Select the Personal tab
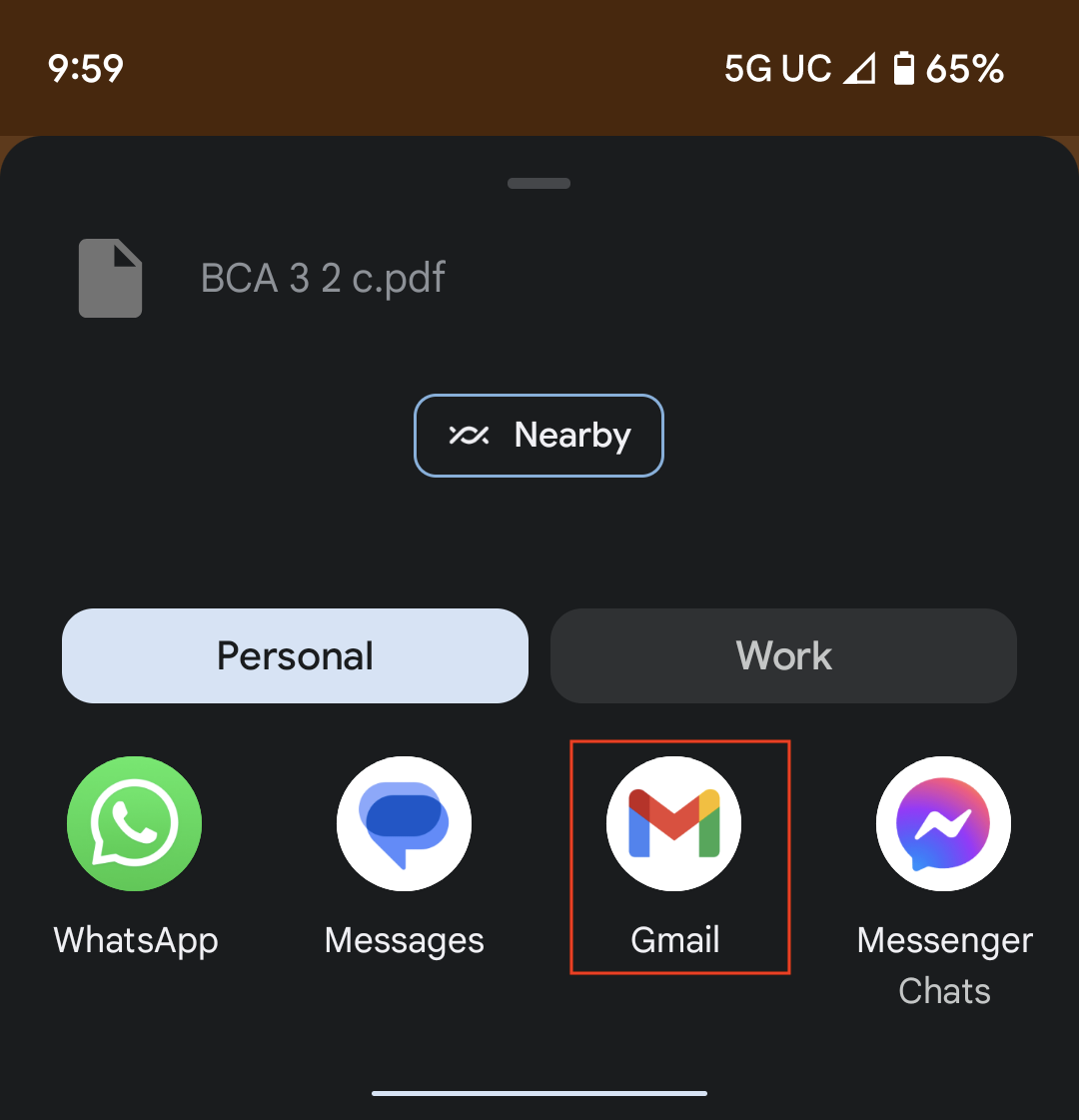The image size is (1079, 1120). [295, 656]
